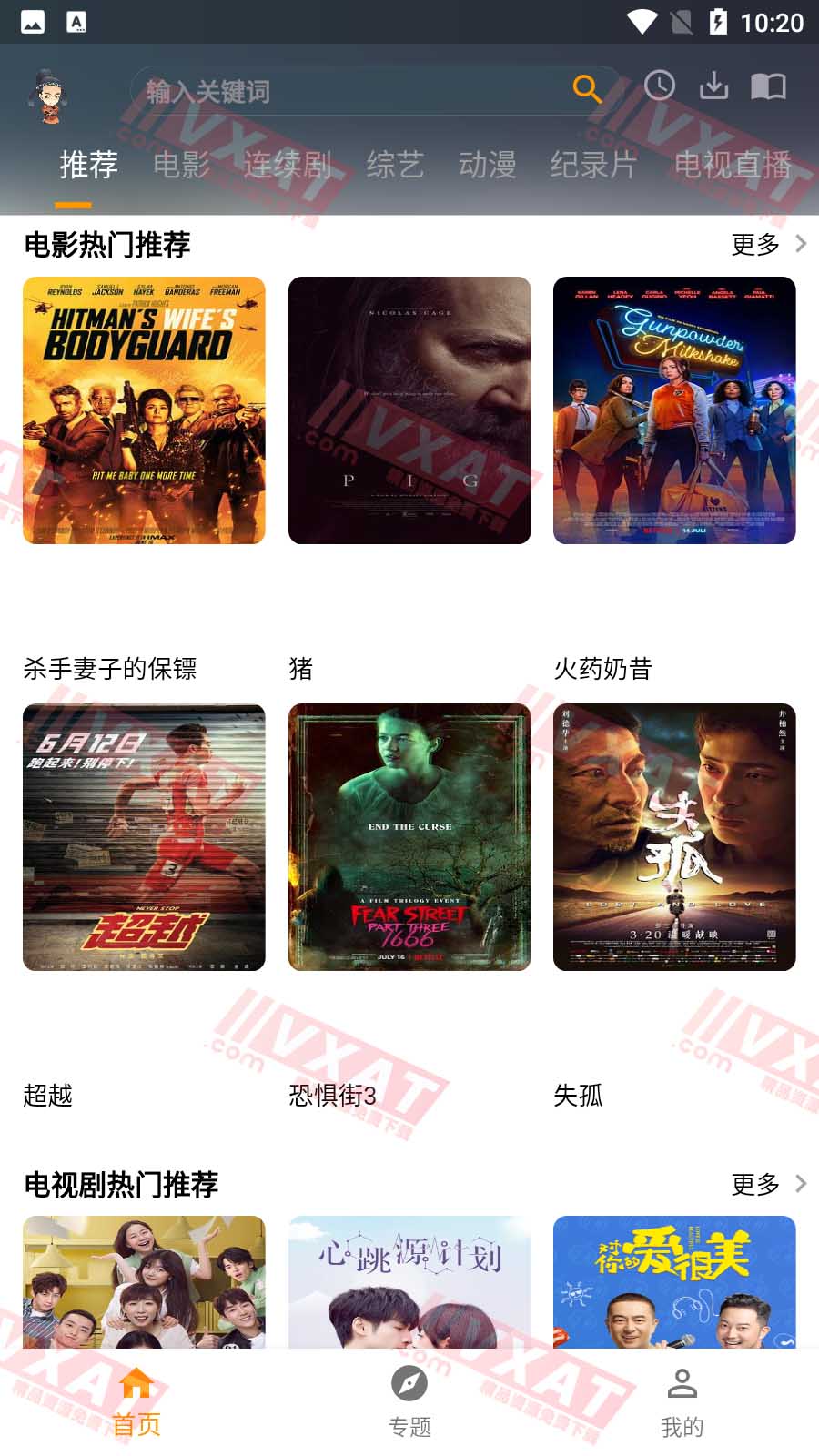Select the 综艺 tab

(395, 165)
